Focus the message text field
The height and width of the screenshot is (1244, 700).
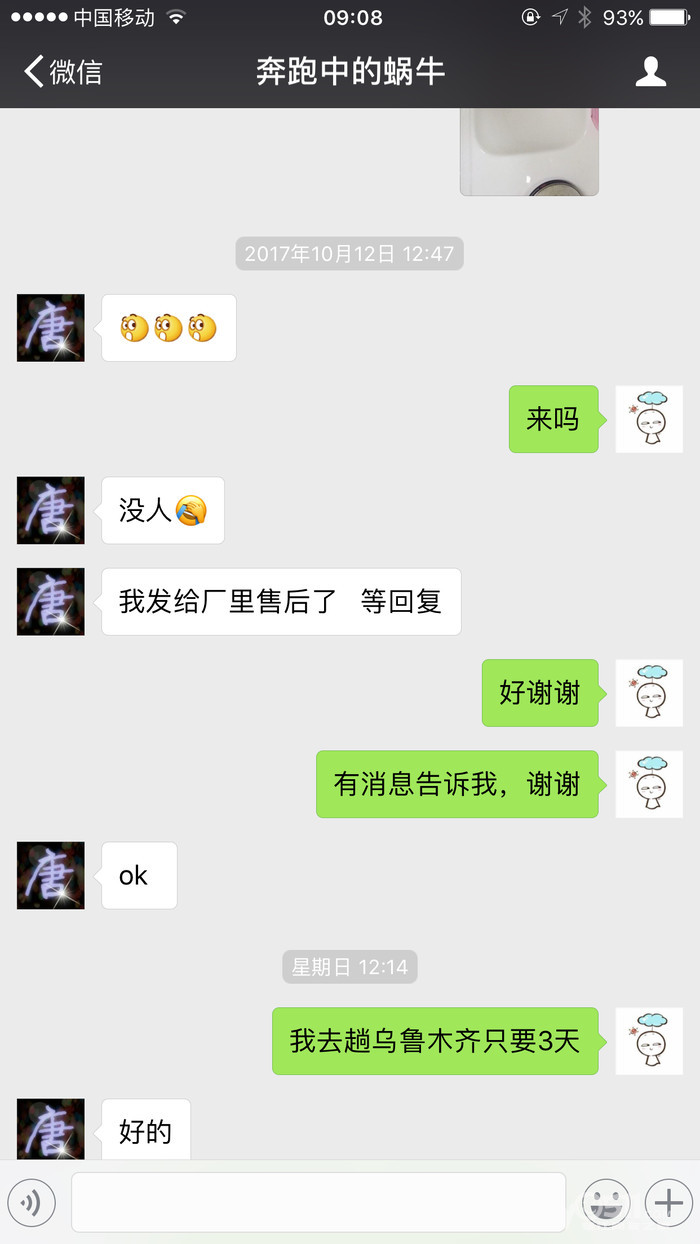(x=318, y=1201)
